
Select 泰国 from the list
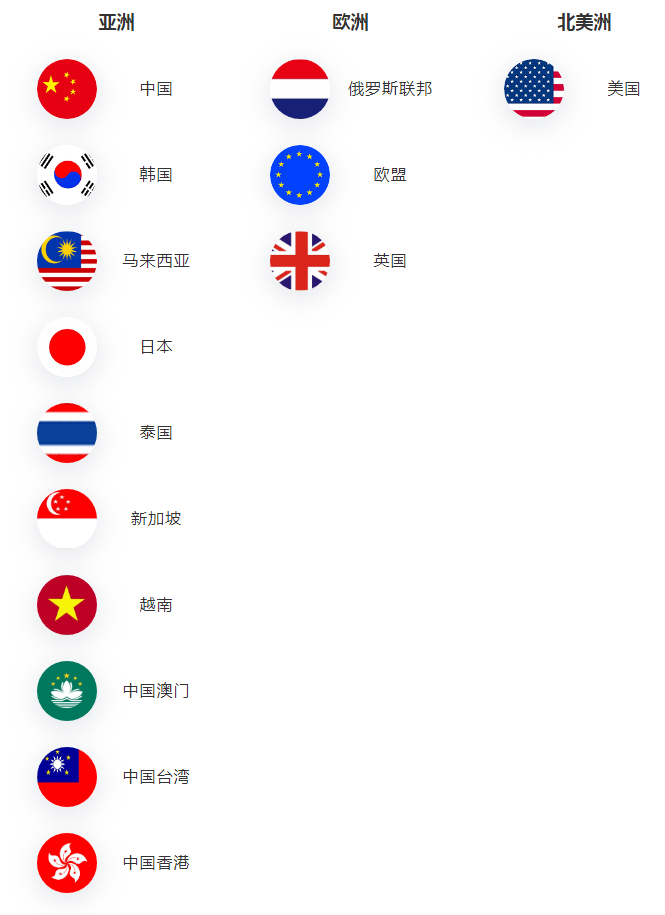click(x=155, y=433)
